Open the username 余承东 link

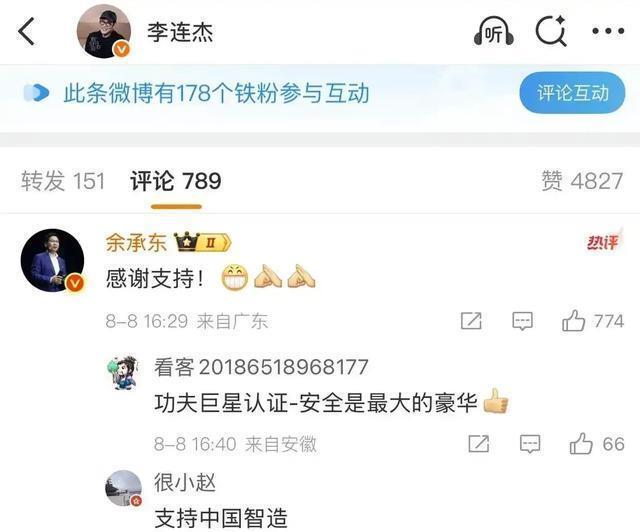[x=136, y=242]
